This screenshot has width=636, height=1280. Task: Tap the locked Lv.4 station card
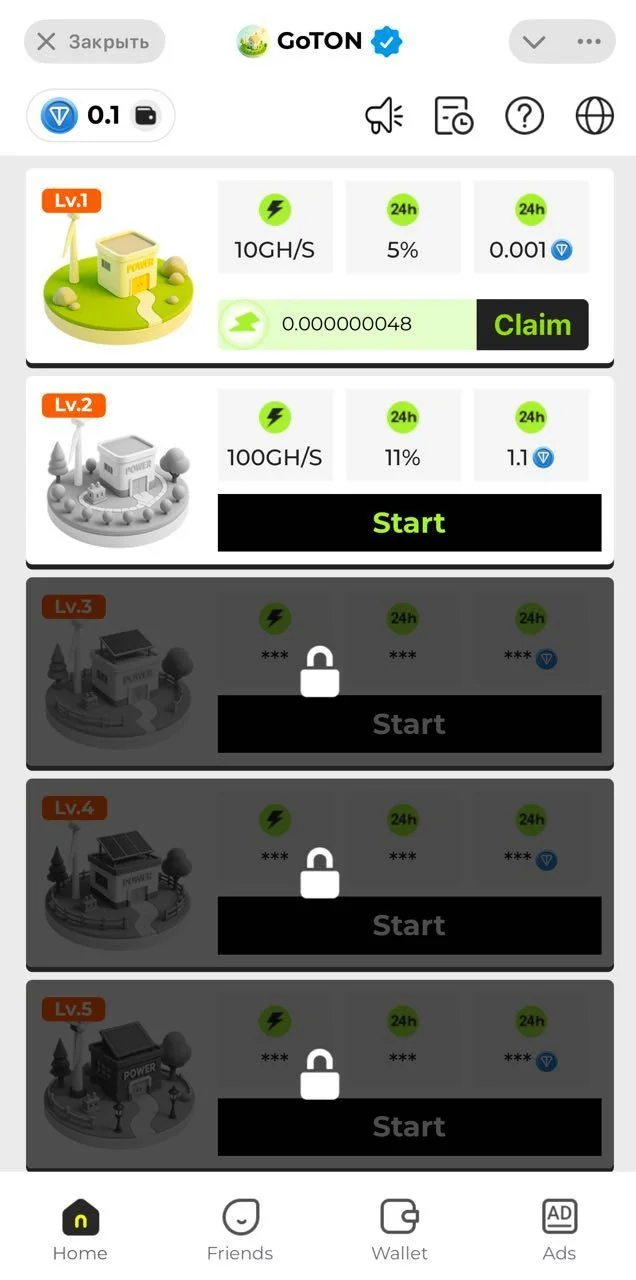pyautogui.click(x=320, y=873)
